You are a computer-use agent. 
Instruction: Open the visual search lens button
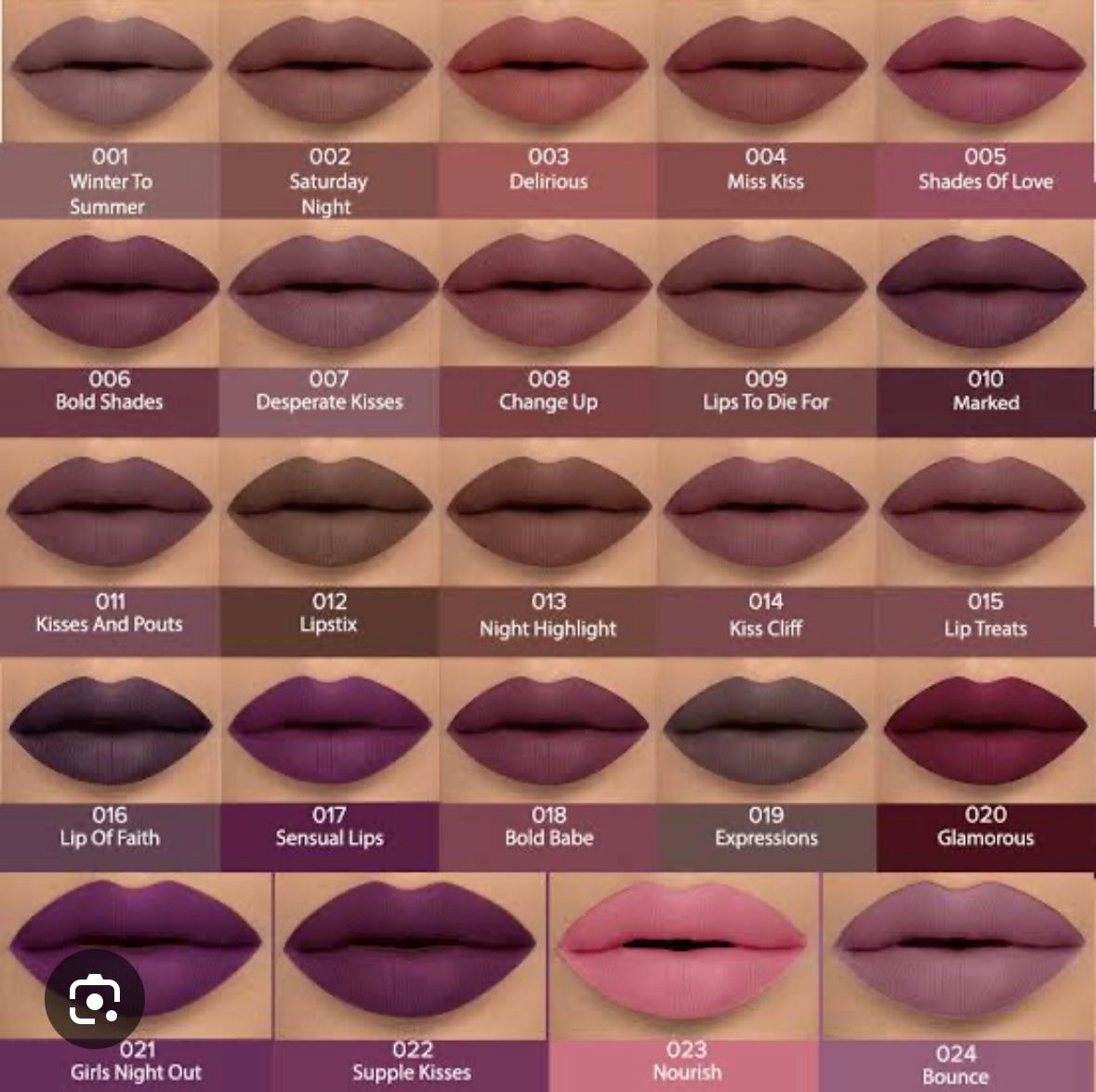pyautogui.click(x=94, y=999)
